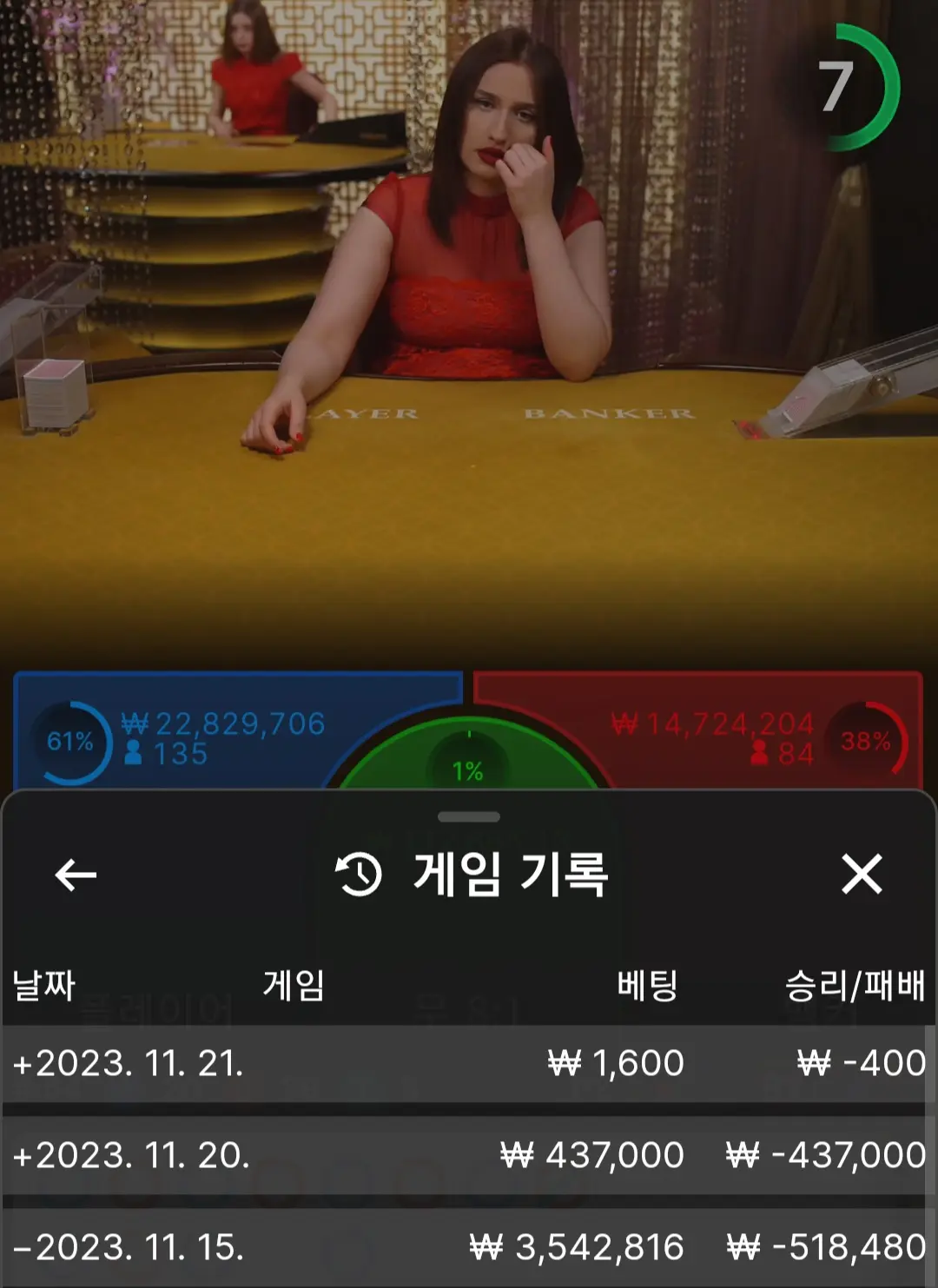Go back from the 게임 기록 panel

[76, 875]
